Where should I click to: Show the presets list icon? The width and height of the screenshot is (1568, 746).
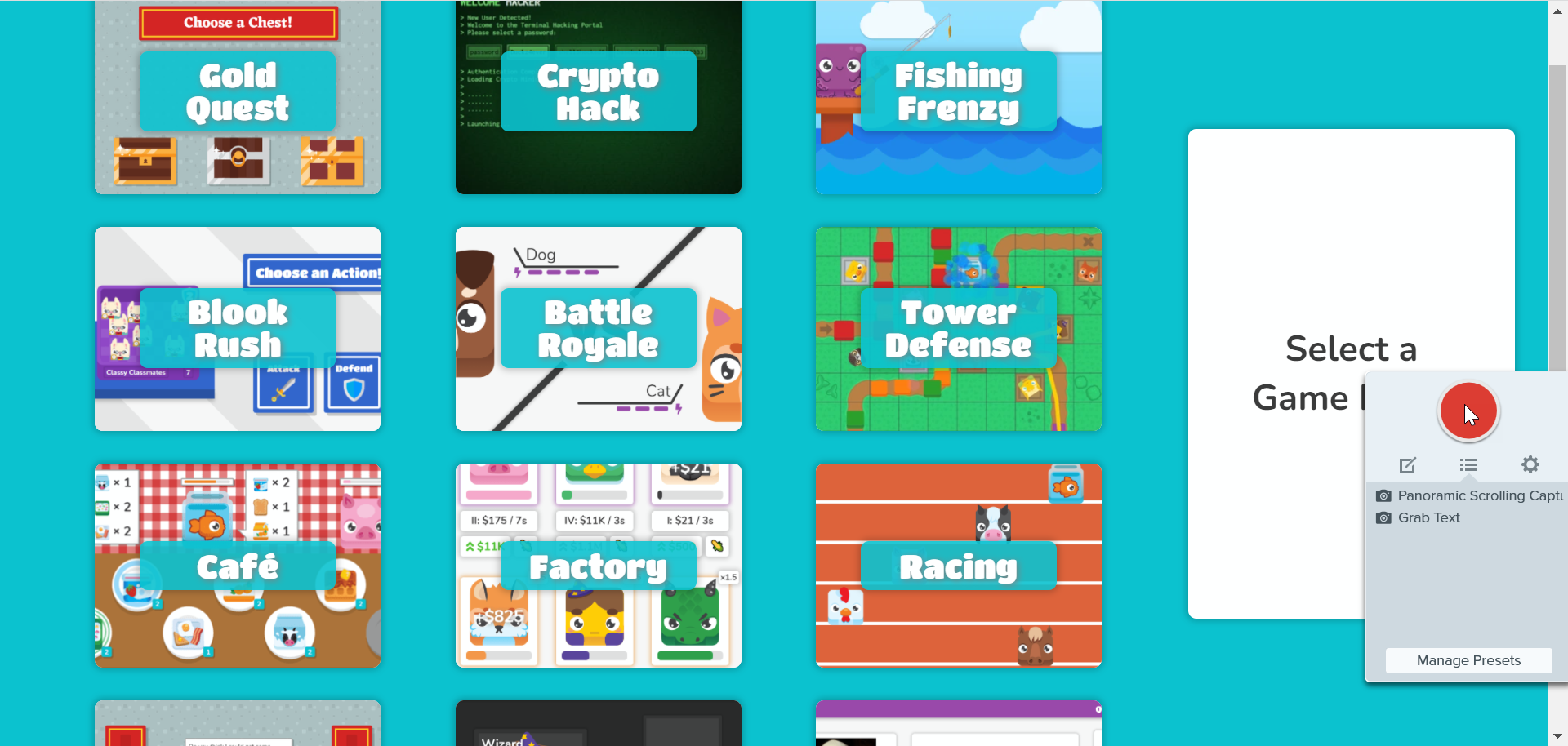click(1468, 465)
